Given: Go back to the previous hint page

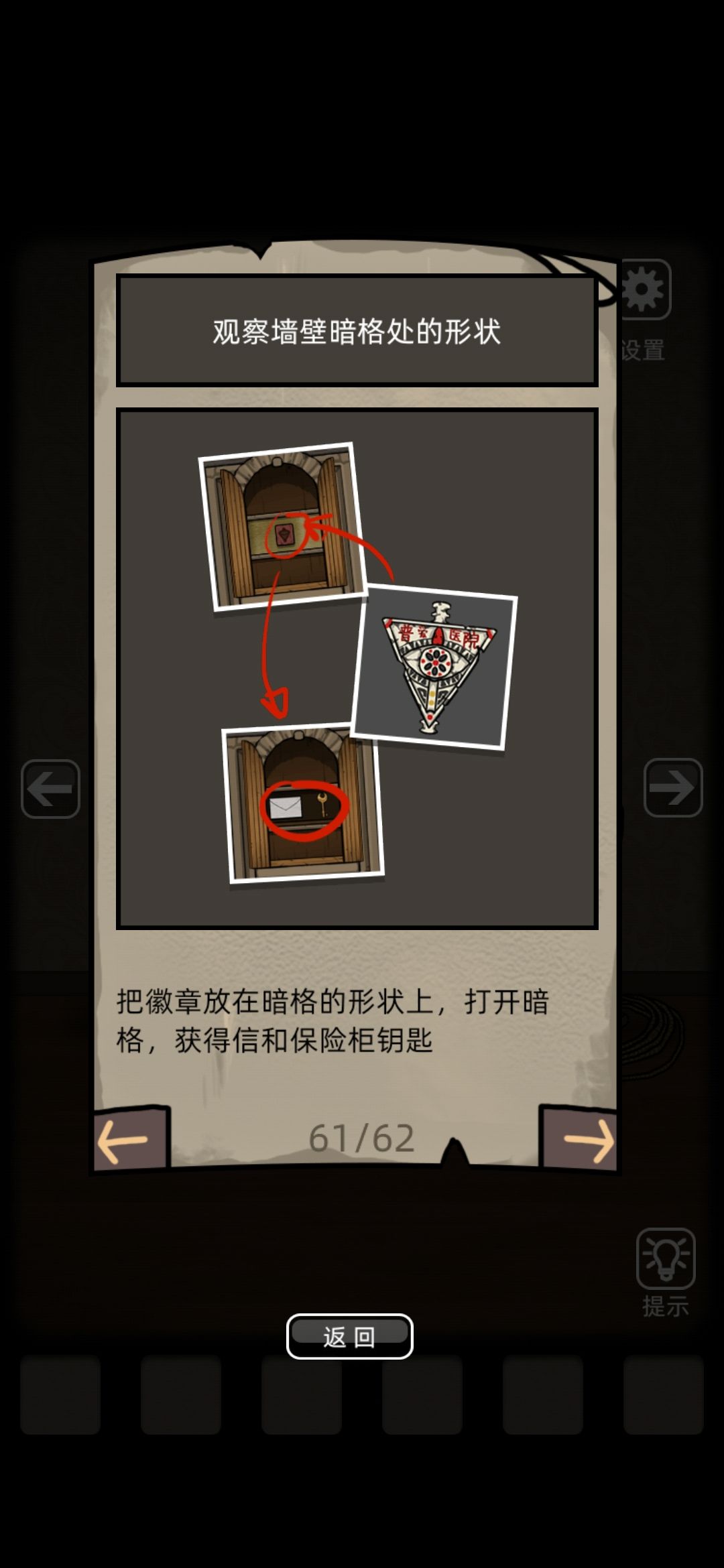Looking at the screenshot, I should point(129,1138).
